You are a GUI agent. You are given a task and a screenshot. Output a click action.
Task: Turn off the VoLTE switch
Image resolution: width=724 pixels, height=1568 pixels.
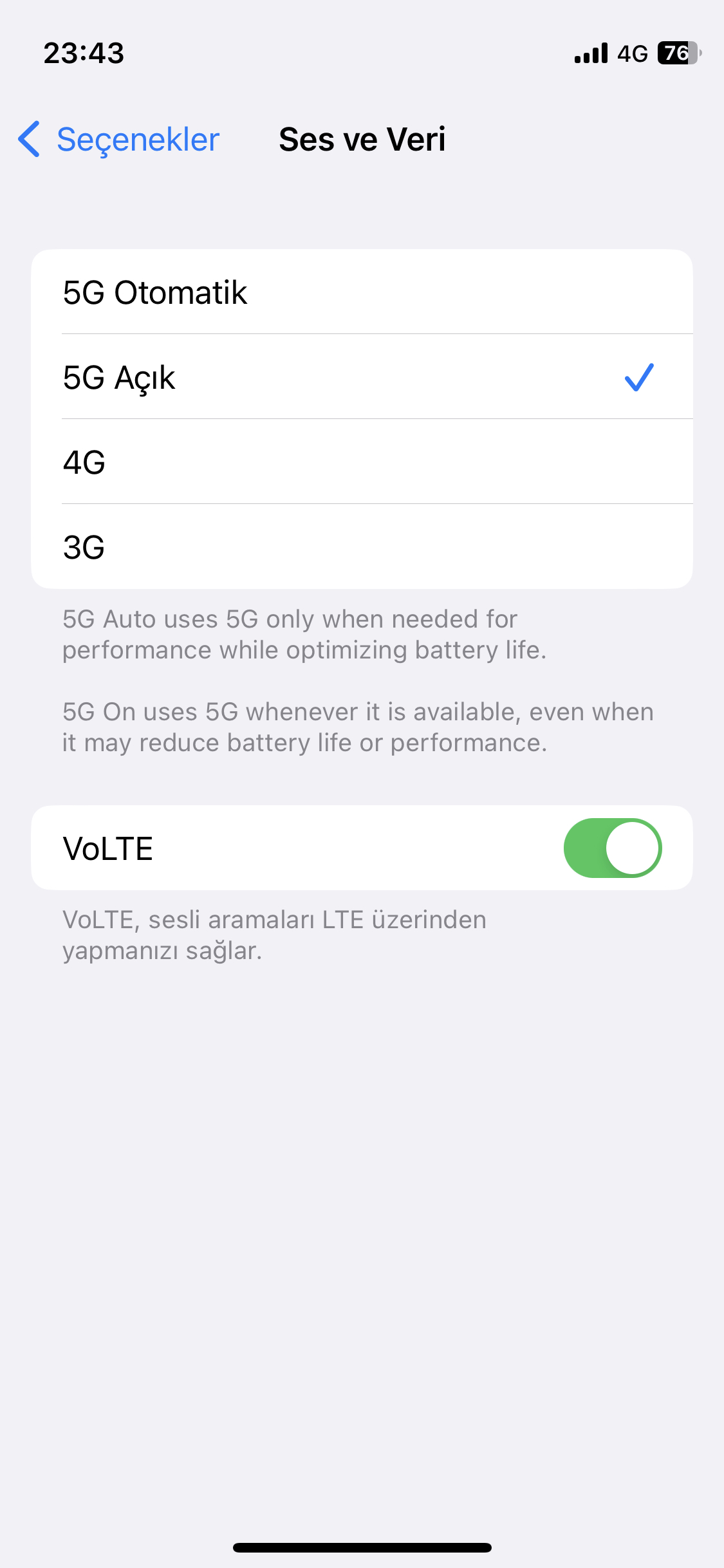pos(612,848)
